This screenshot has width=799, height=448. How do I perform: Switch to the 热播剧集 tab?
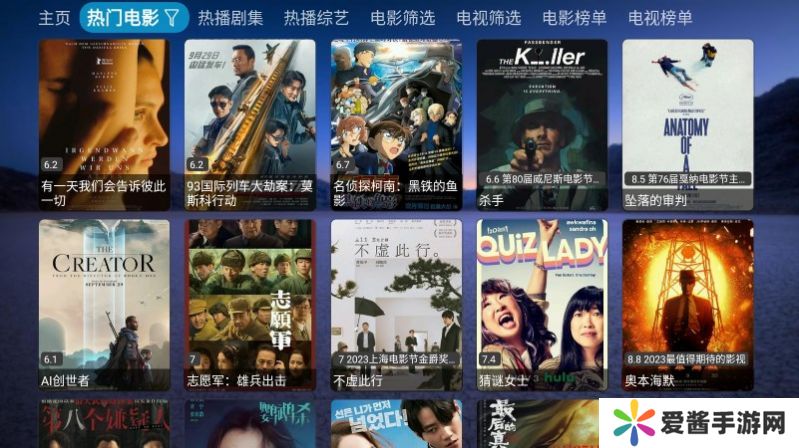(230, 18)
